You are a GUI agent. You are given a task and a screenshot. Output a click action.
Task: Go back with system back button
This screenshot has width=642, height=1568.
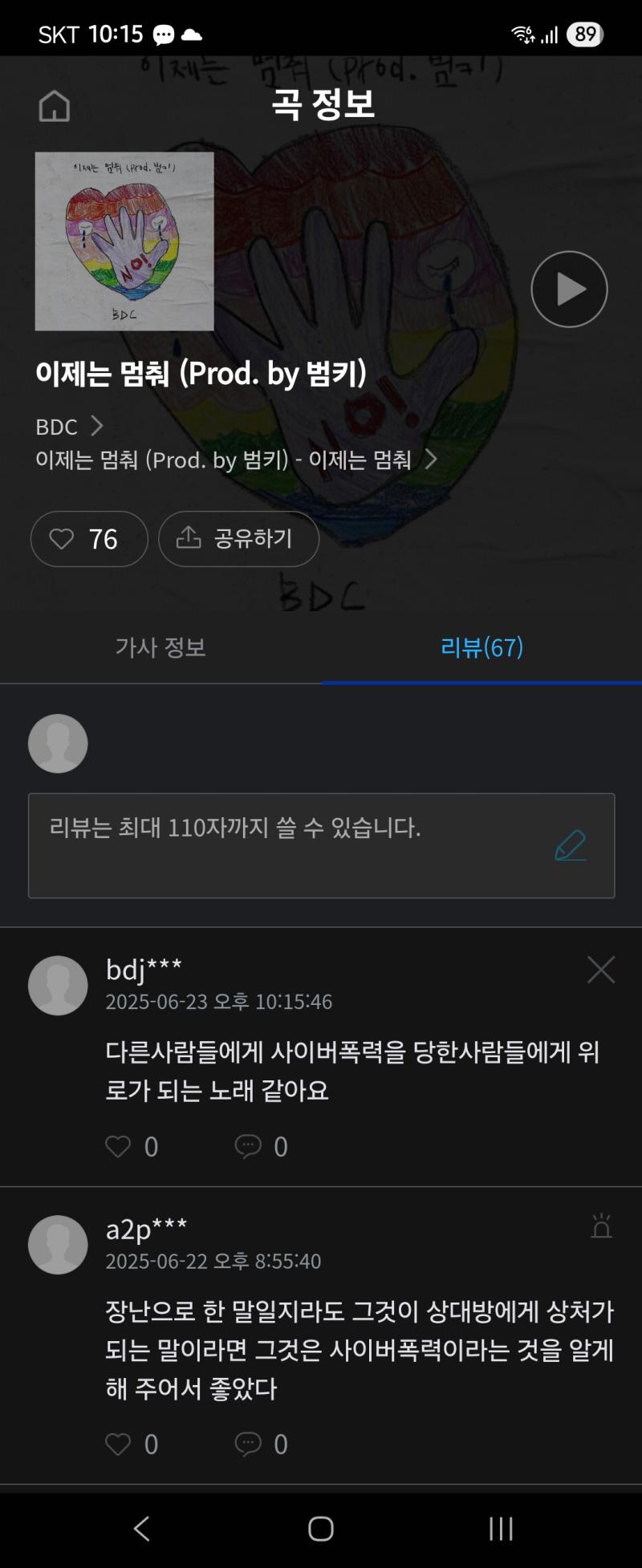[x=142, y=1528]
